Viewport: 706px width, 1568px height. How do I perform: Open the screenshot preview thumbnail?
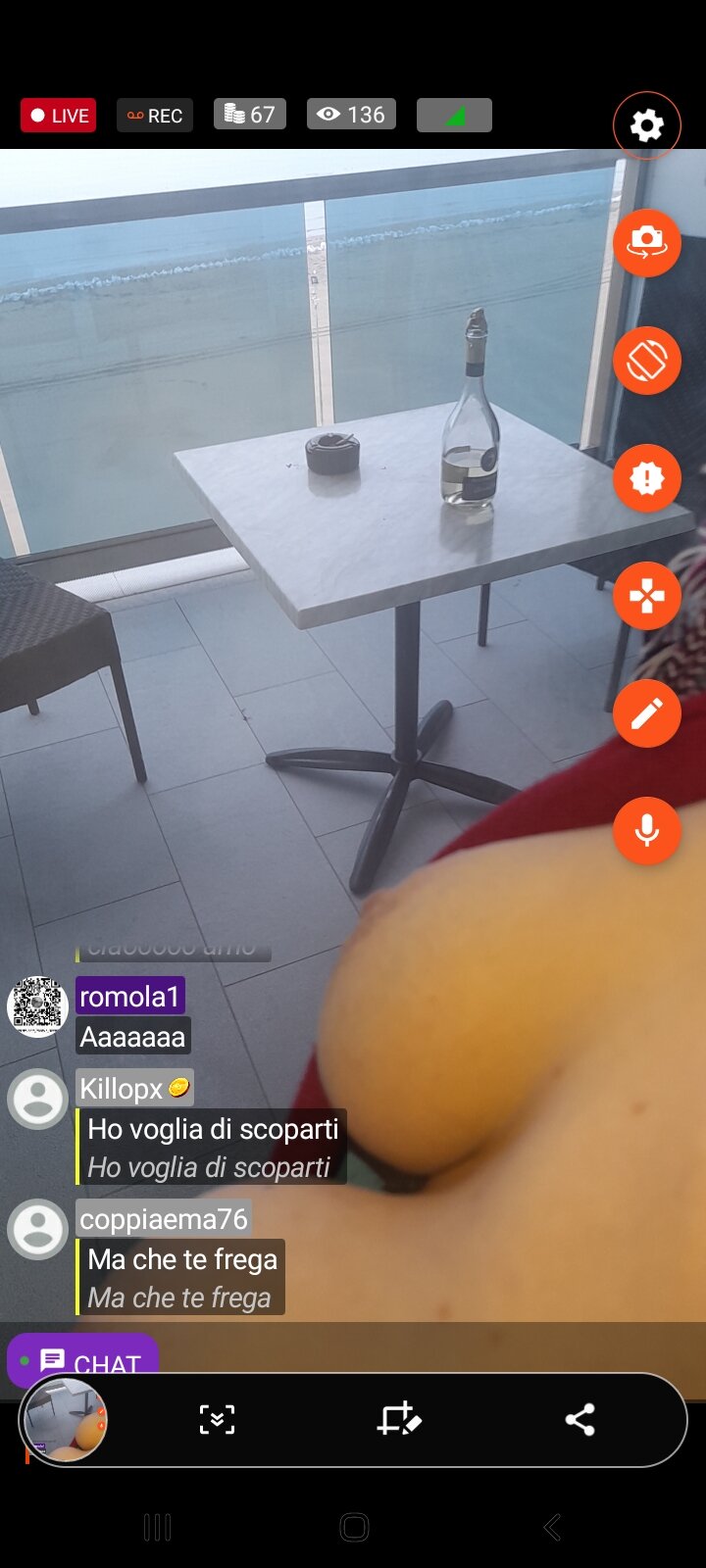(65, 1420)
